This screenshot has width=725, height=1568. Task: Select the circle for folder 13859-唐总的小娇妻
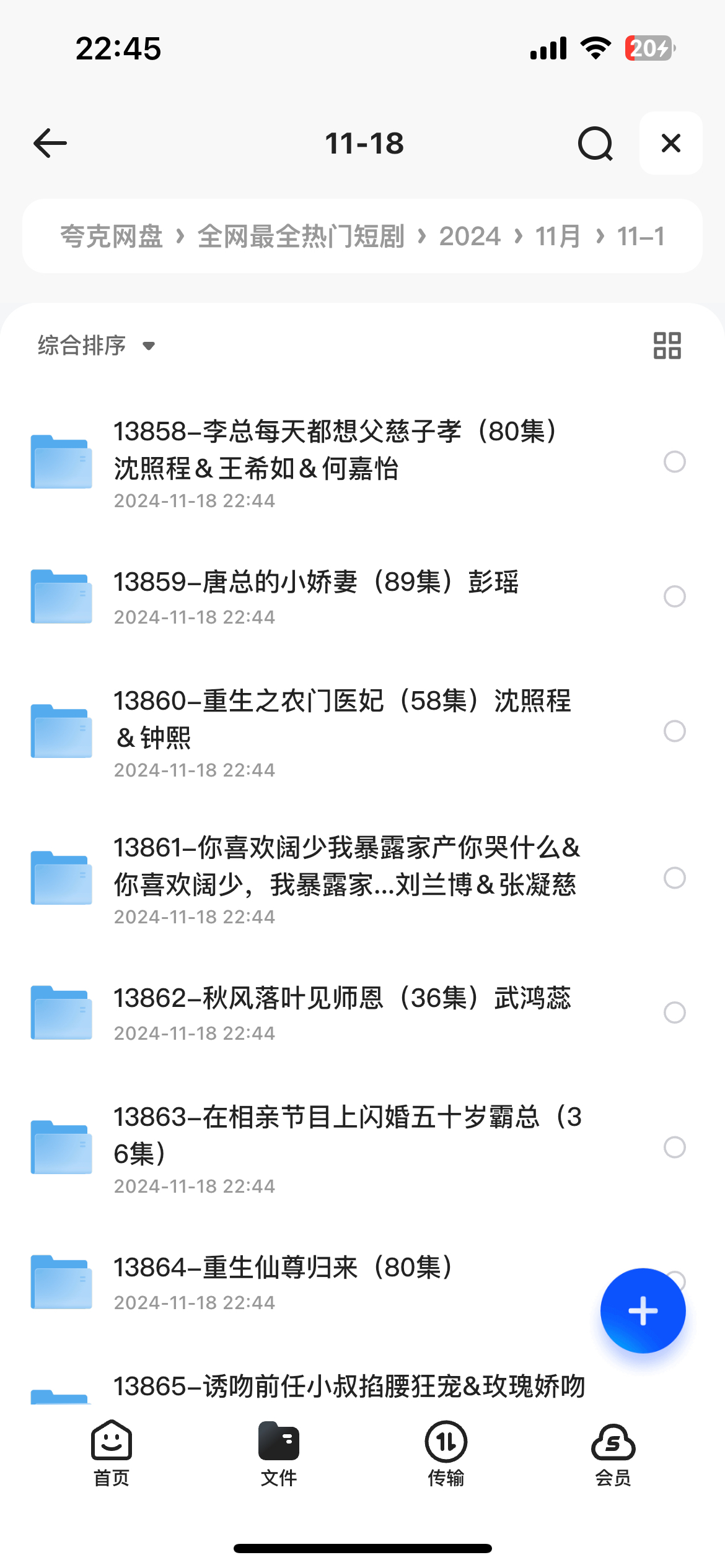pyautogui.click(x=675, y=596)
